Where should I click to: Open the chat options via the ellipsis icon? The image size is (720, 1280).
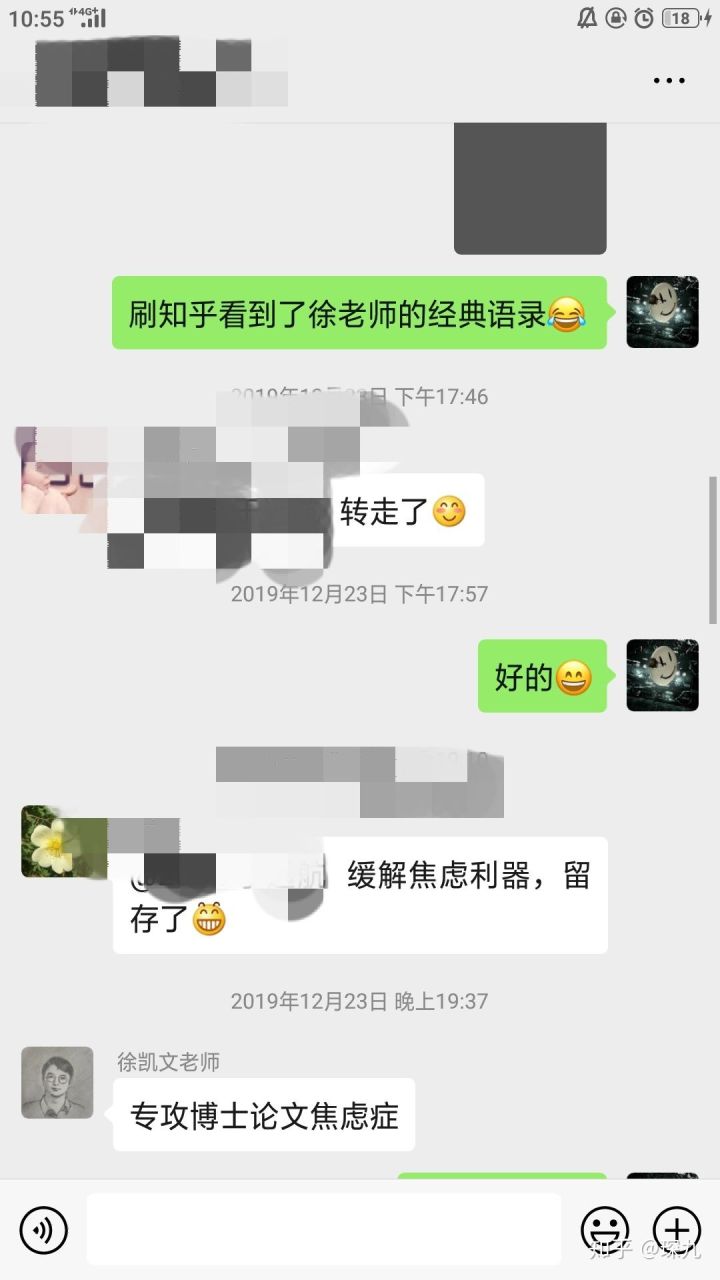click(667, 80)
